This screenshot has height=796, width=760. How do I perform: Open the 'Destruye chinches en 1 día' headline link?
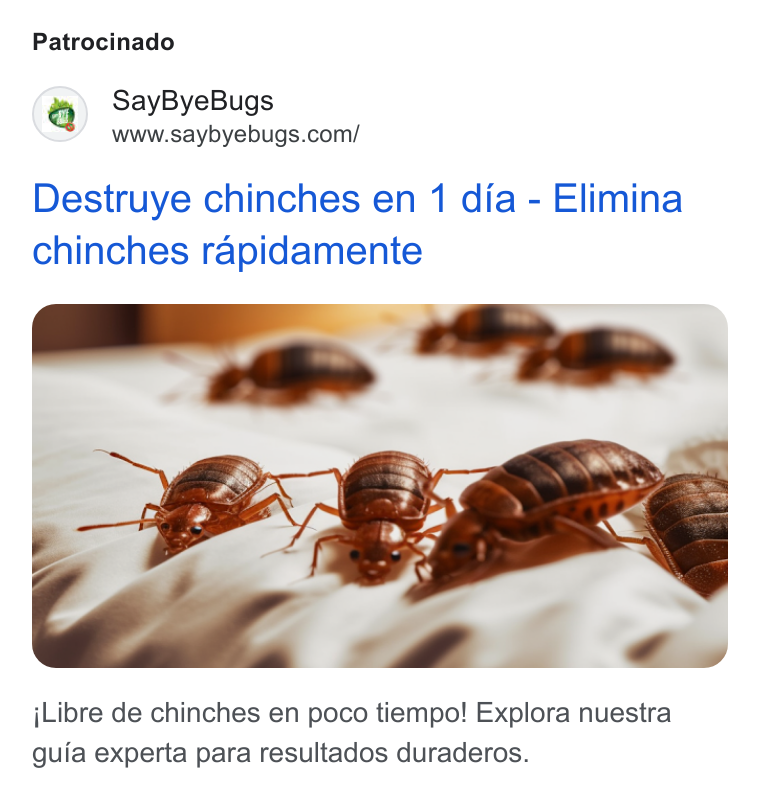[x=357, y=224]
